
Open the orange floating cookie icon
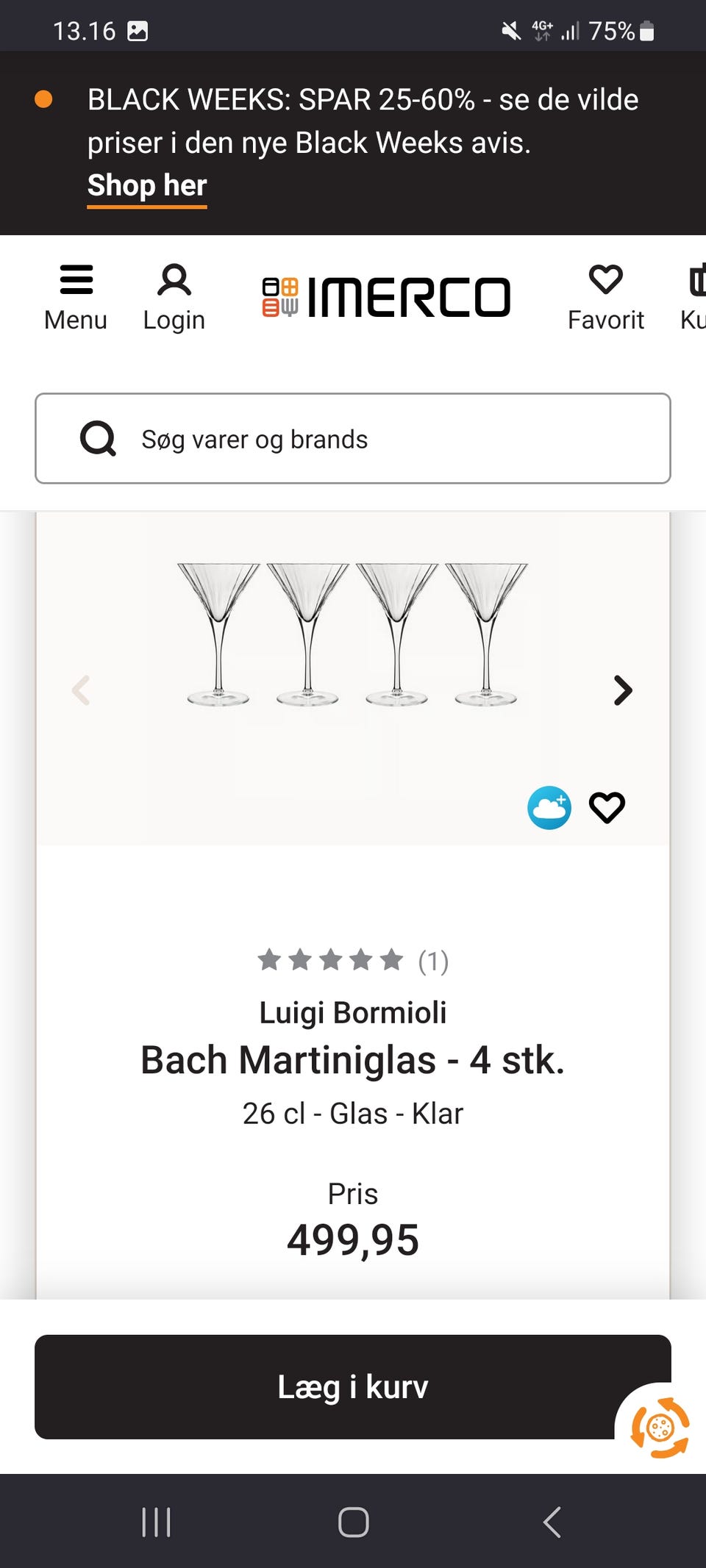[x=660, y=1425]
